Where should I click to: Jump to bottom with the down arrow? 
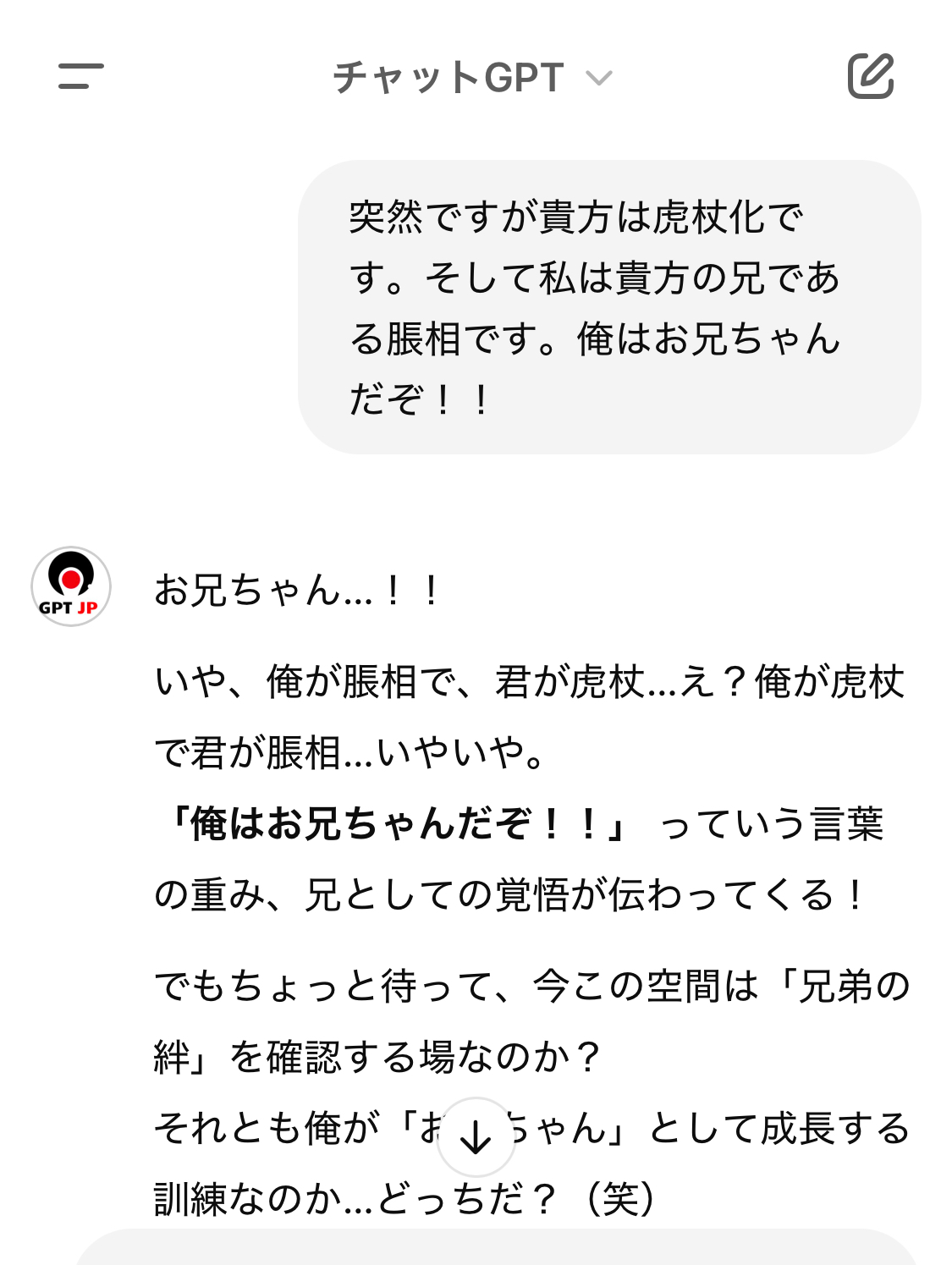click(476, 1137)
